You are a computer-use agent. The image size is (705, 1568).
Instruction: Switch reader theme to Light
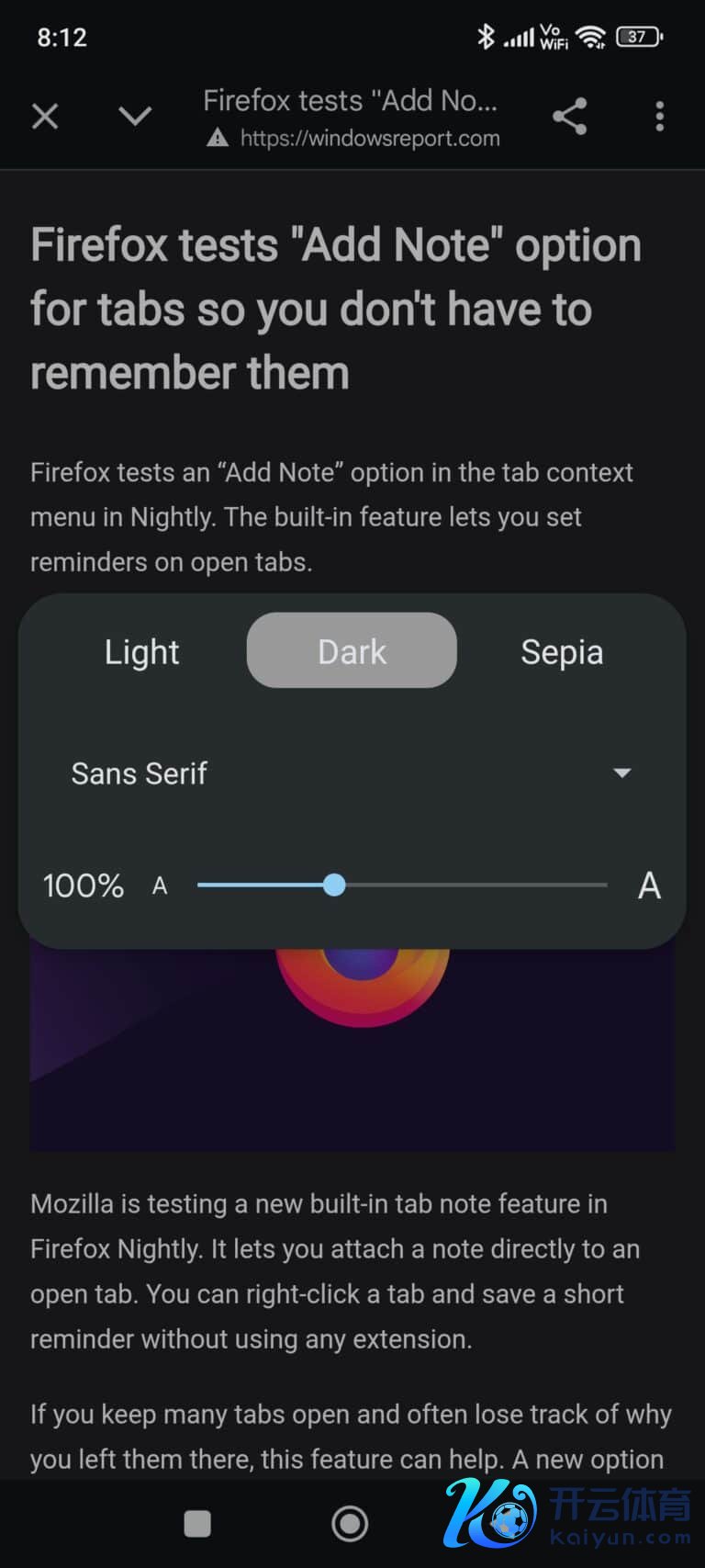pos(141,651)
